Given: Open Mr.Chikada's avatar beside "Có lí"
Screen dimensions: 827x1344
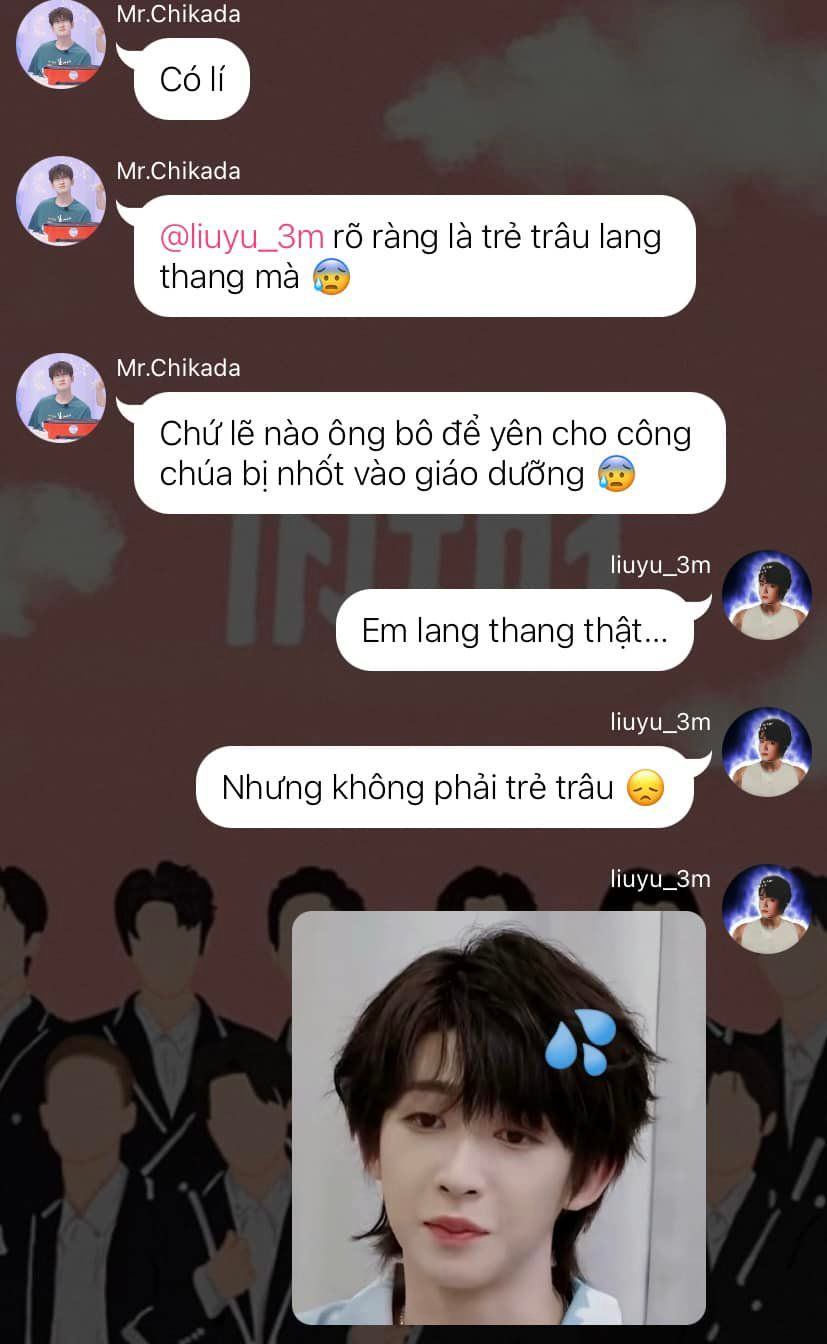Looking at the screenshot, I should click(61, 46).
